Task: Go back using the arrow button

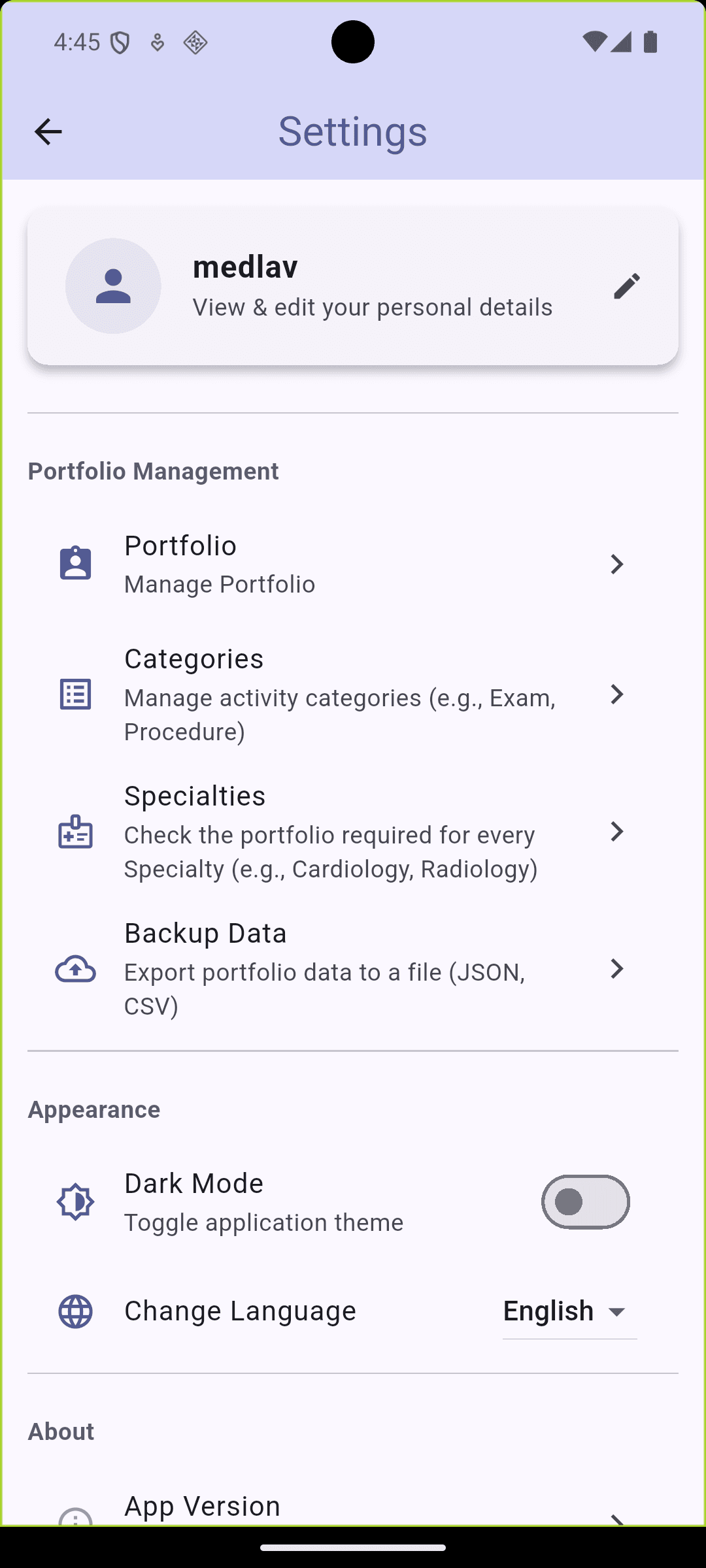Action: (x=48, y=131)
